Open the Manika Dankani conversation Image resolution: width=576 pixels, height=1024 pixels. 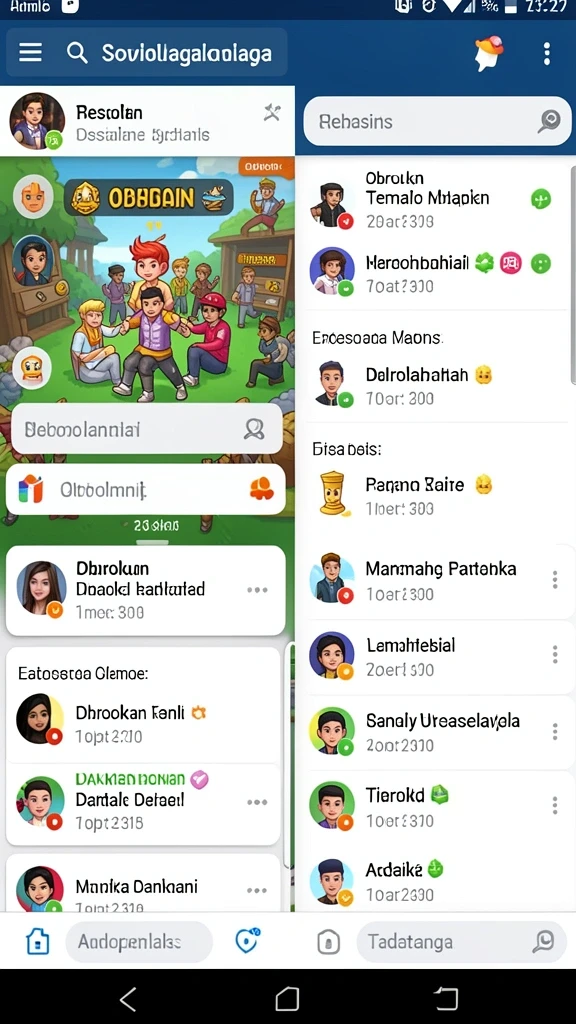tap(144, 888)
